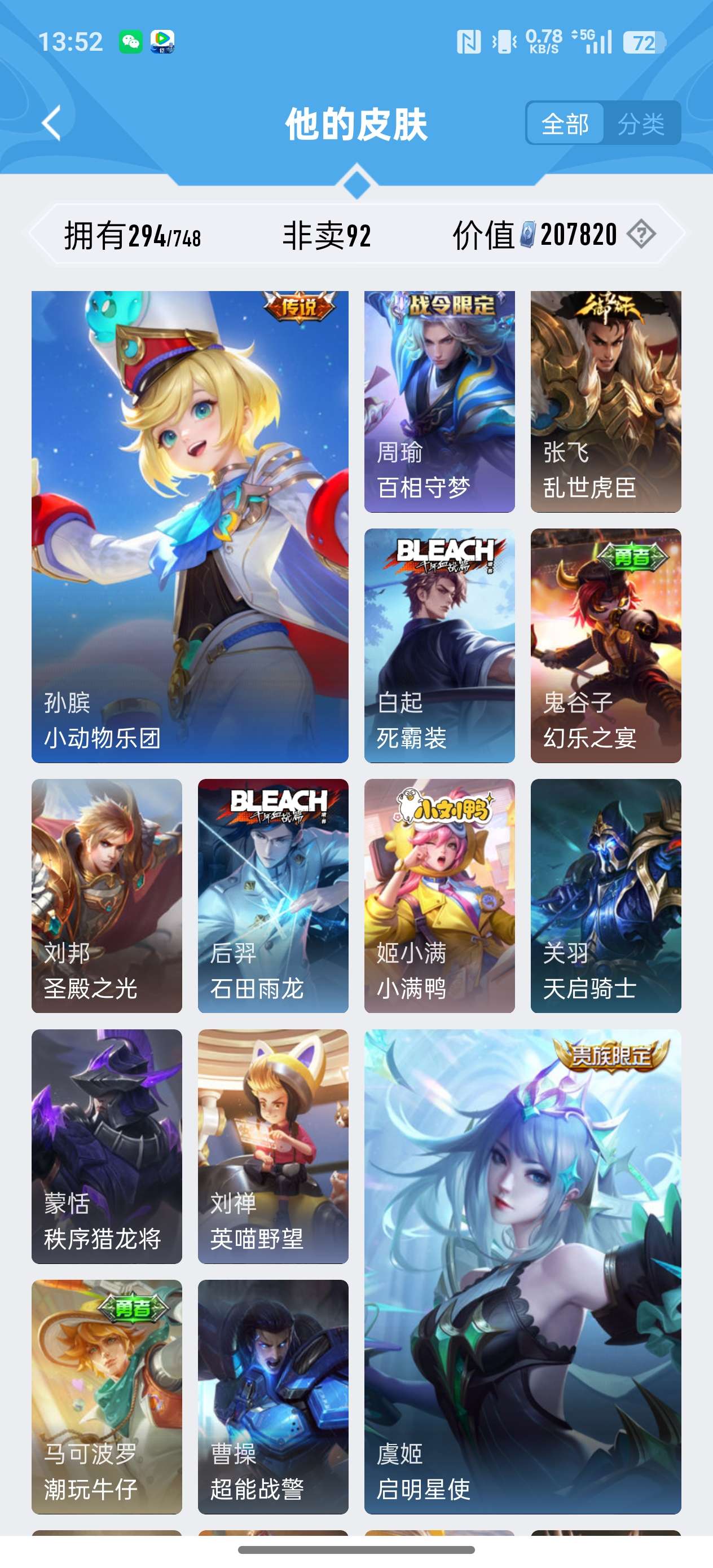Screen dimensions: 713x1568
Task: Open 姬小满 小满鸭 skin card
Action: pyautogui.click(x=439, y=895)
